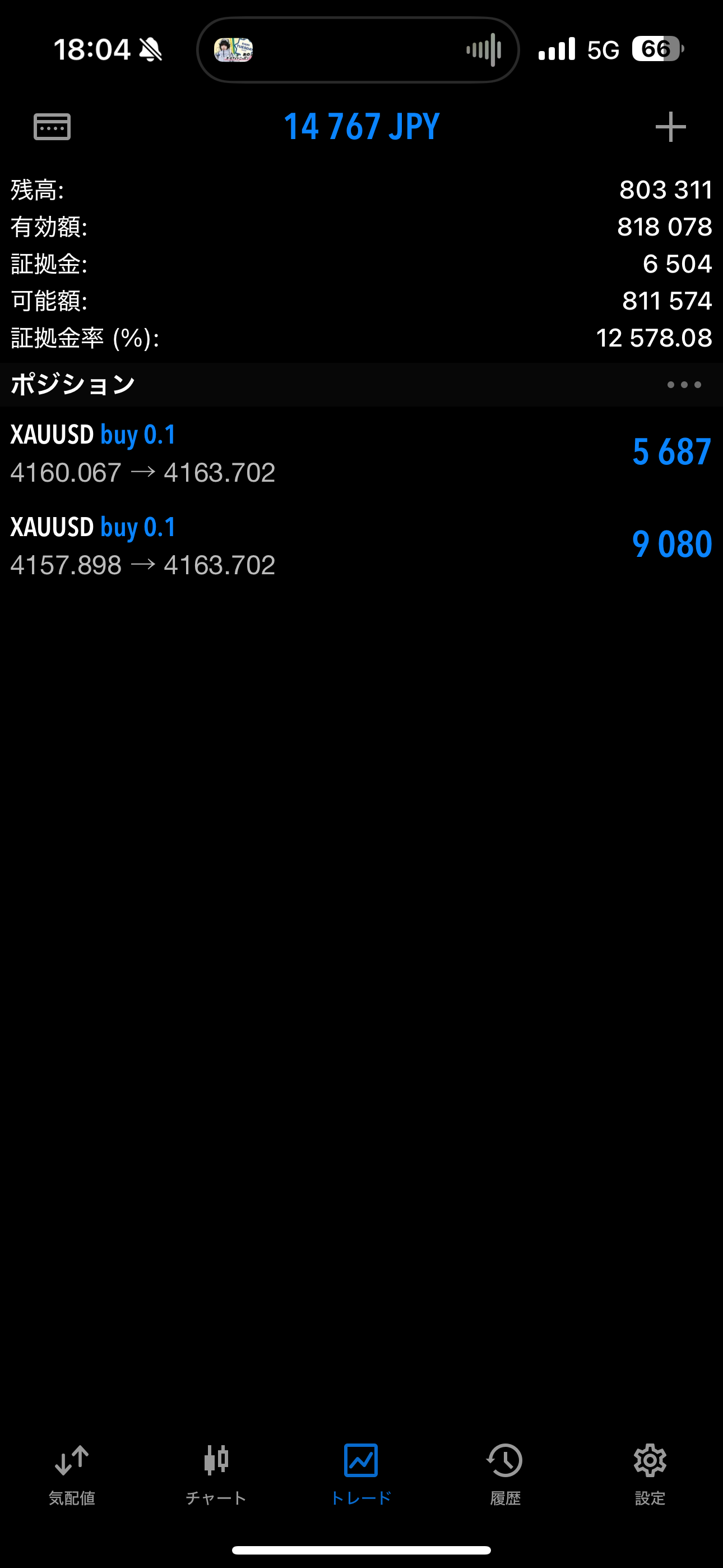Open the 設定 settings tab

pos(650,1473)
